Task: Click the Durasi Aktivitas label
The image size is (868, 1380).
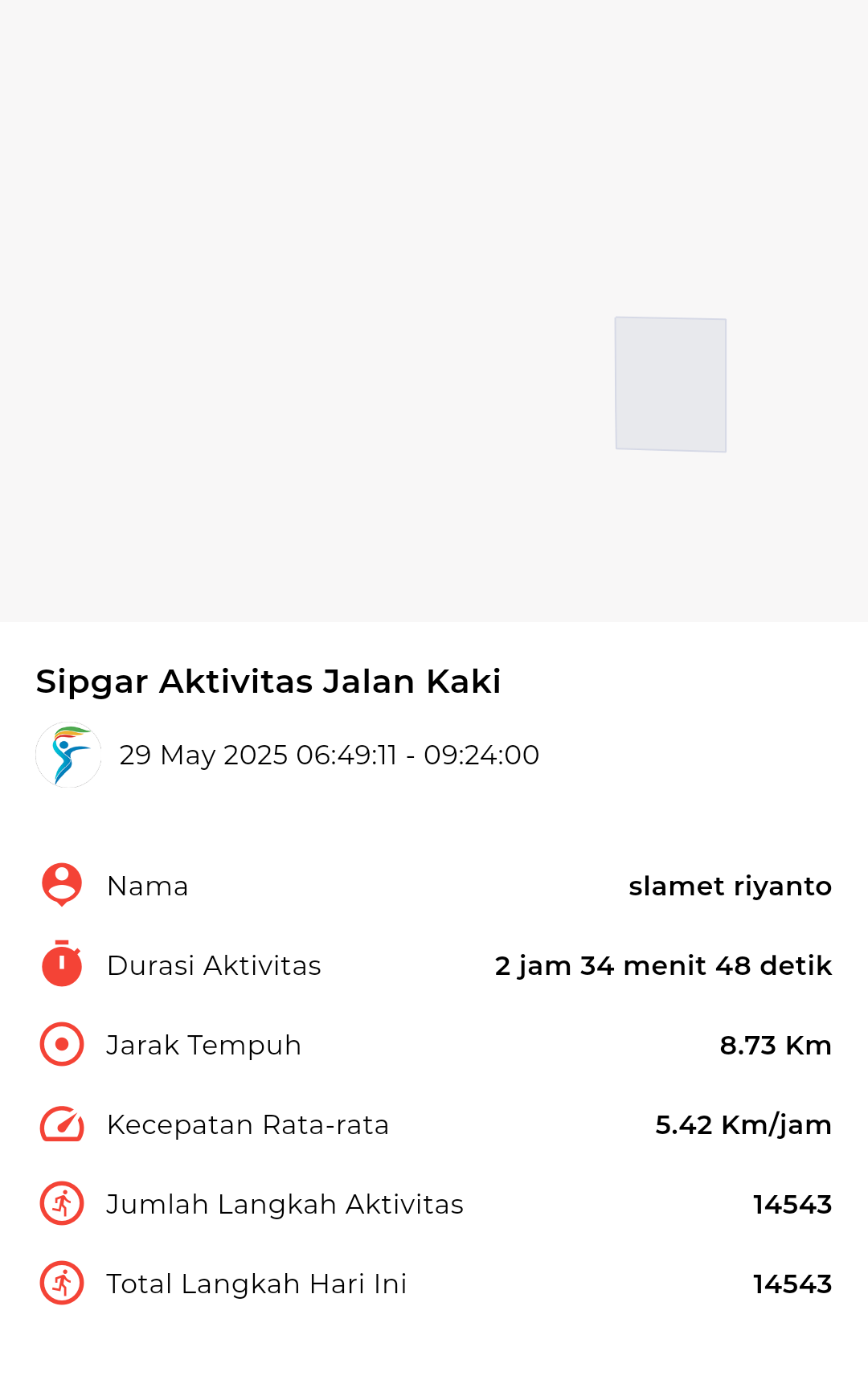Action: (215, 965)
